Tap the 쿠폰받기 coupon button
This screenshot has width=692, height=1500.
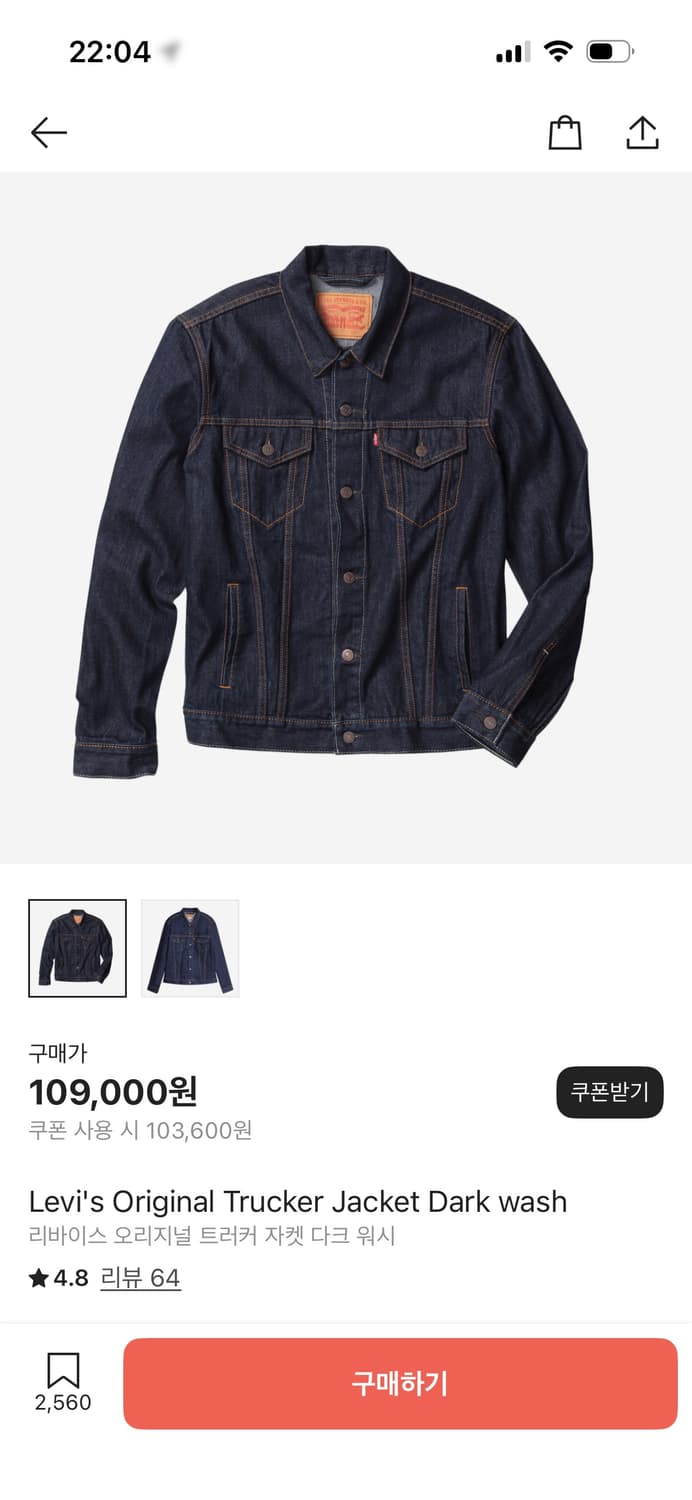click(x=609, y=1092)
